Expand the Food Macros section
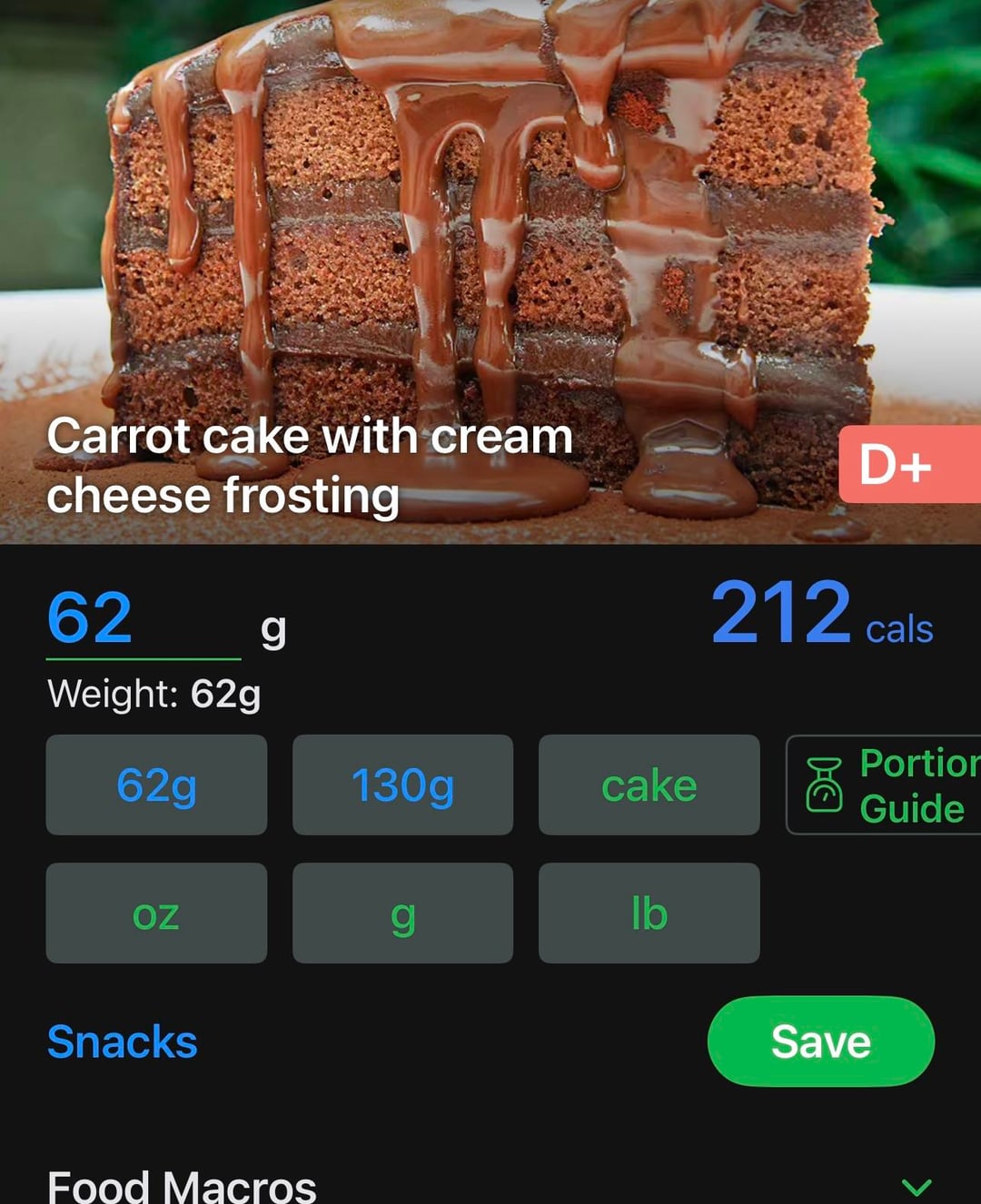This screenshot has height=1204, width=981. coord(916,1186)
